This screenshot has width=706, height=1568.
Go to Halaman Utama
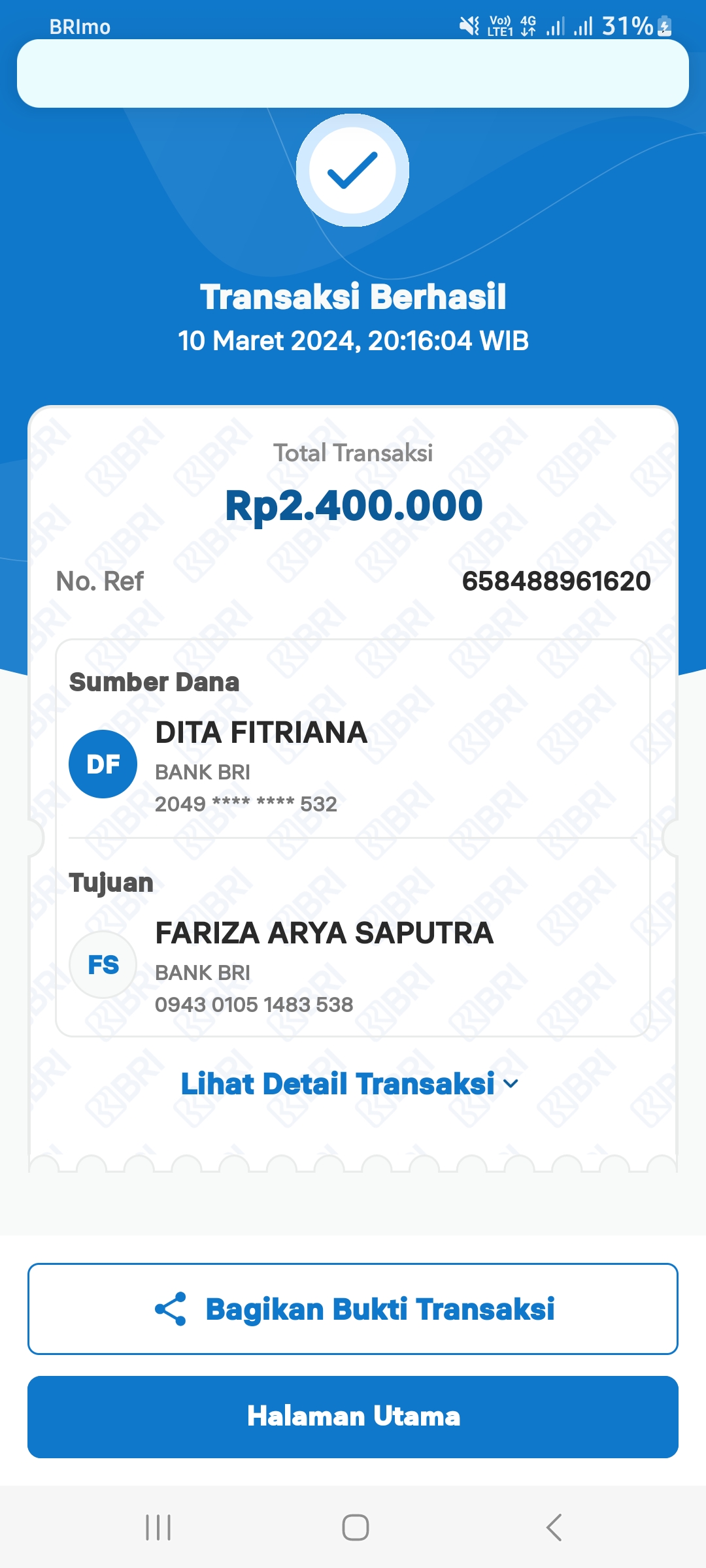353,1416
